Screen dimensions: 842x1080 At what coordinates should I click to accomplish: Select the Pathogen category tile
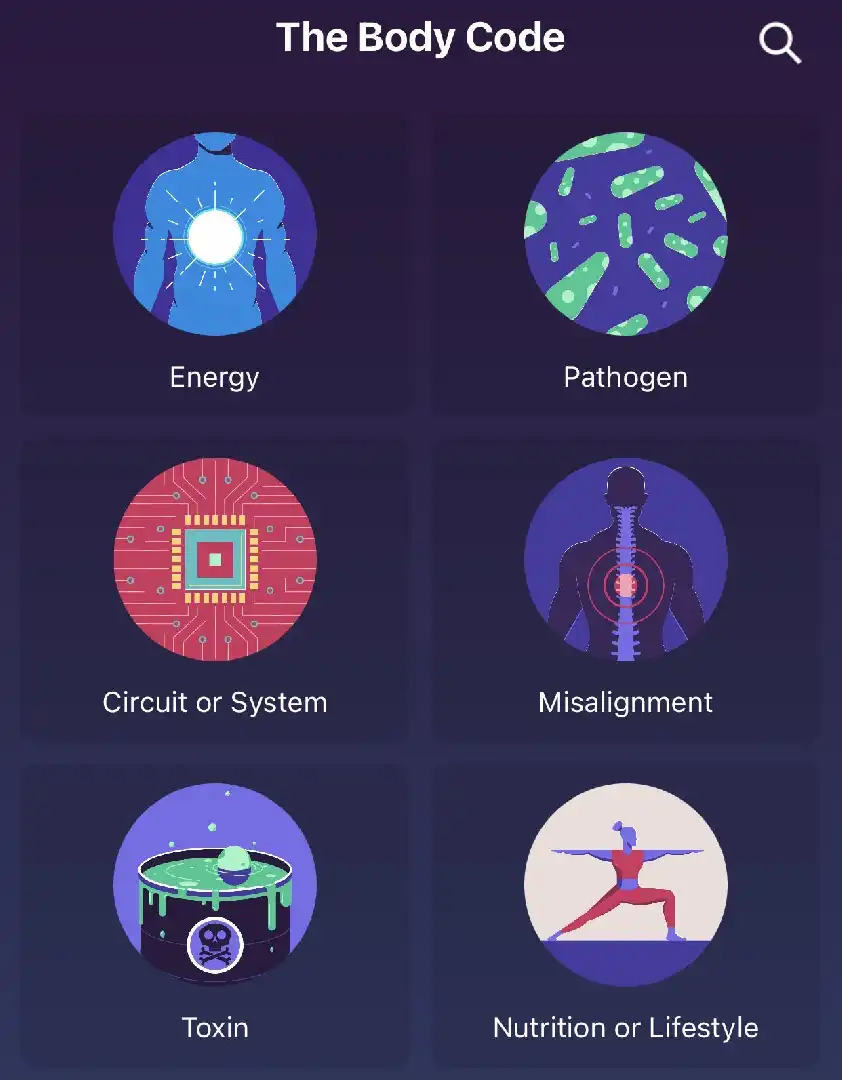coord(625,265)
